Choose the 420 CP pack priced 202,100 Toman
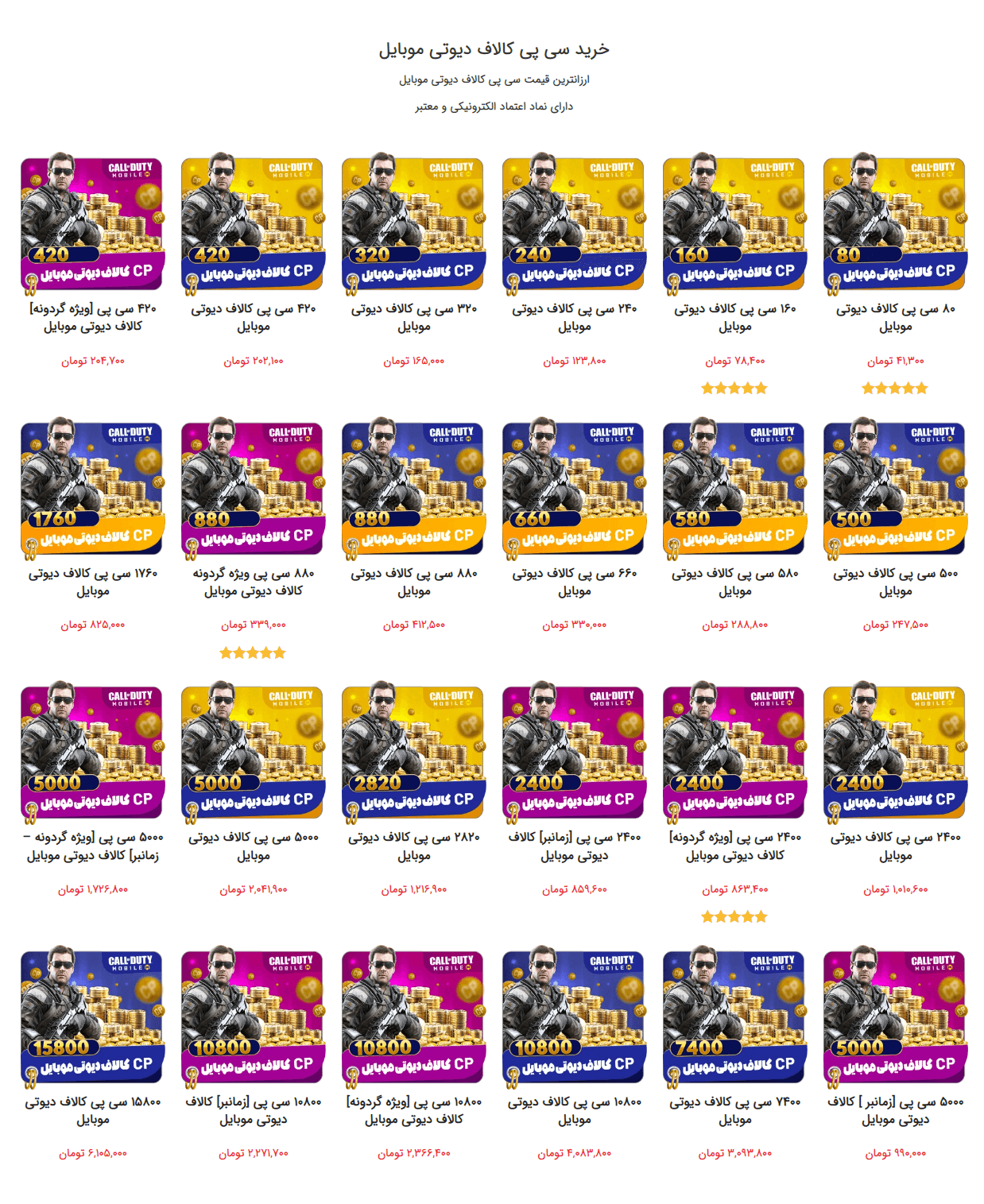 click(253, 223)
